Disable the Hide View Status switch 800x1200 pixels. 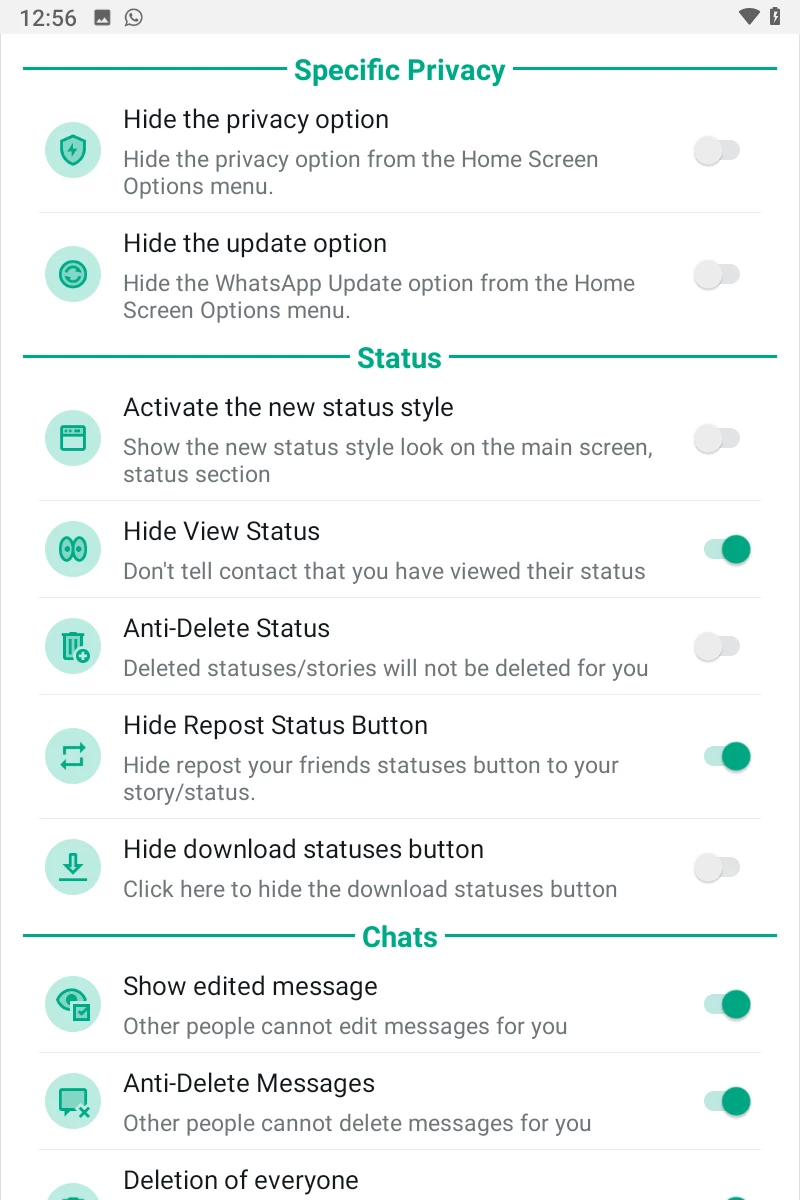(727, 549)
